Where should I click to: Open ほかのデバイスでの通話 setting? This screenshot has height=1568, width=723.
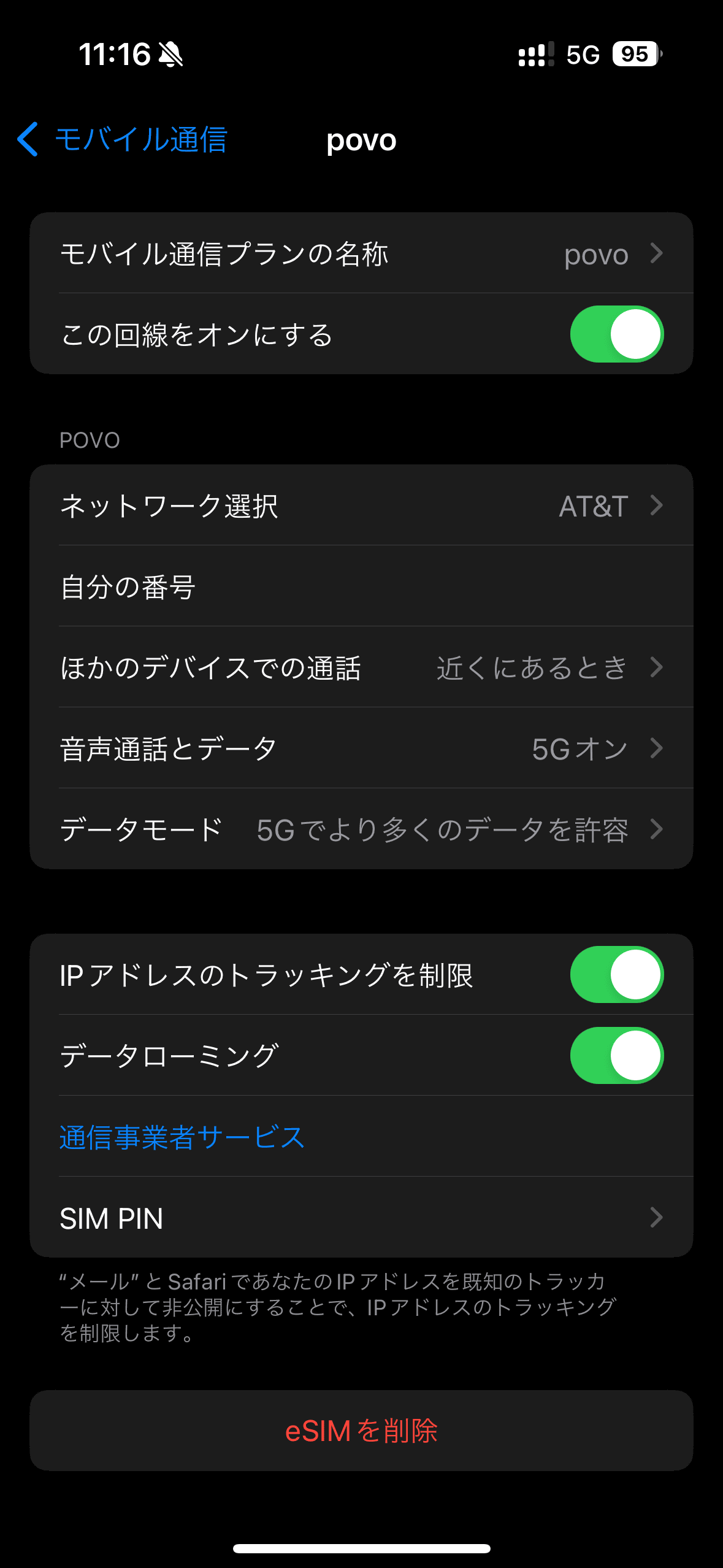click(361, 667)
